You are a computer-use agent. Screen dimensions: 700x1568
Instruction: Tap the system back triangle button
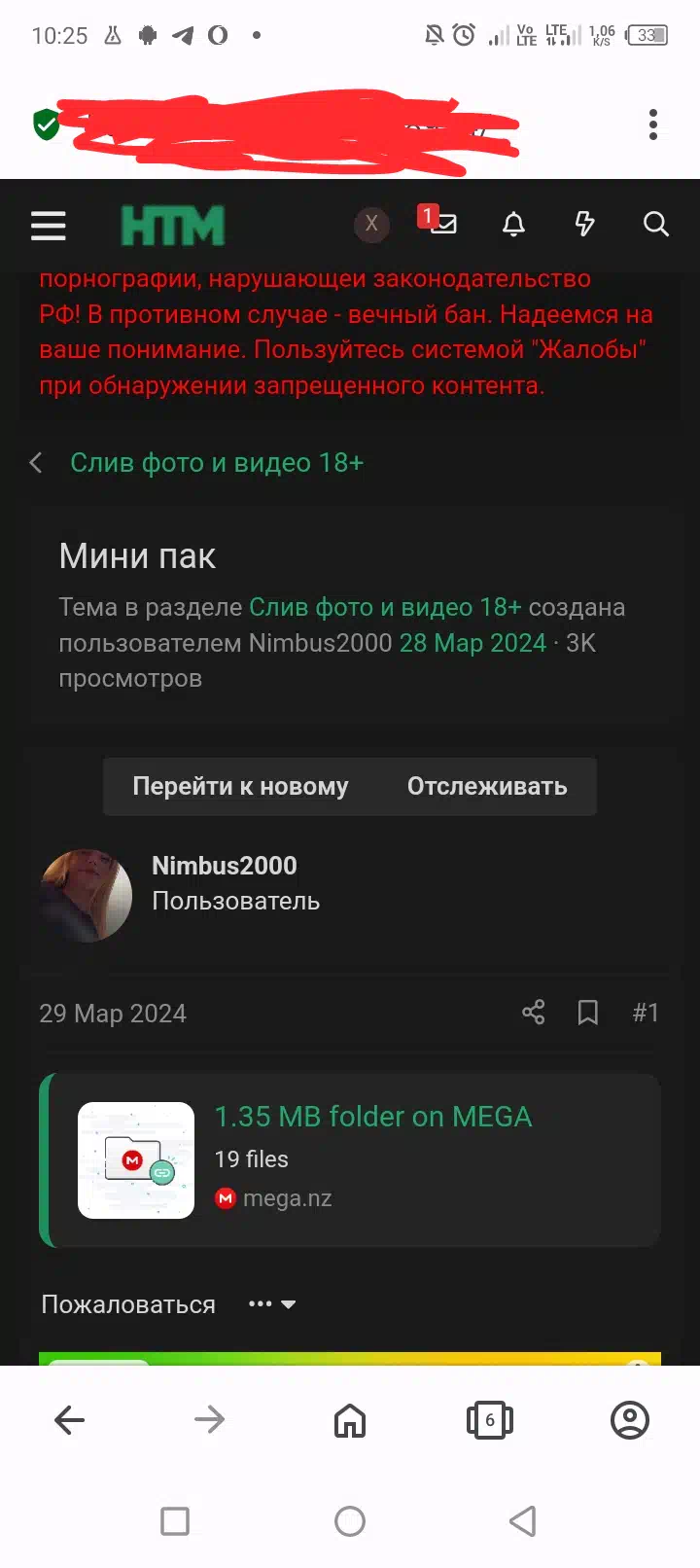pyautogui.click(x=523, y=1521)
